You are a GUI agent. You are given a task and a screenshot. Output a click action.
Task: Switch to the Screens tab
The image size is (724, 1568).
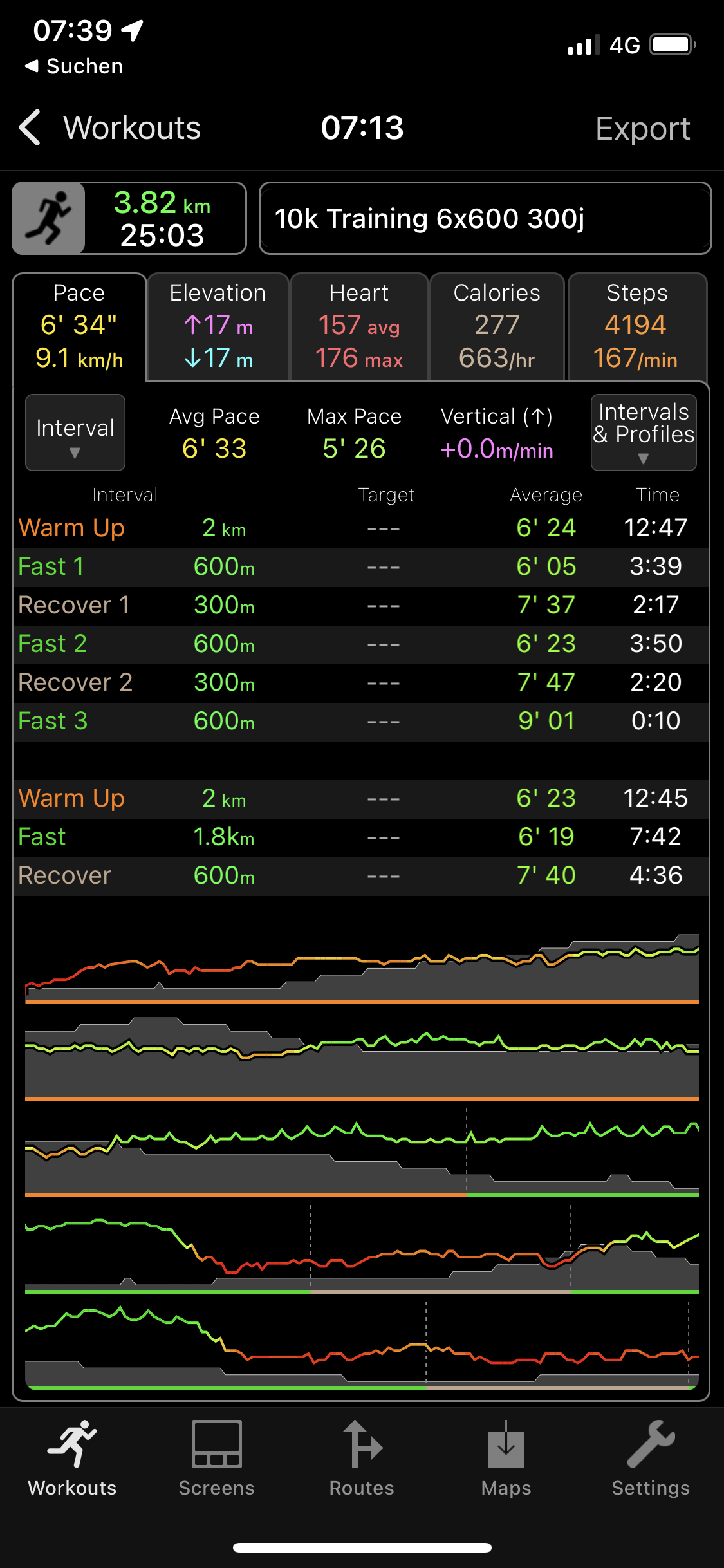(217, 1459)
